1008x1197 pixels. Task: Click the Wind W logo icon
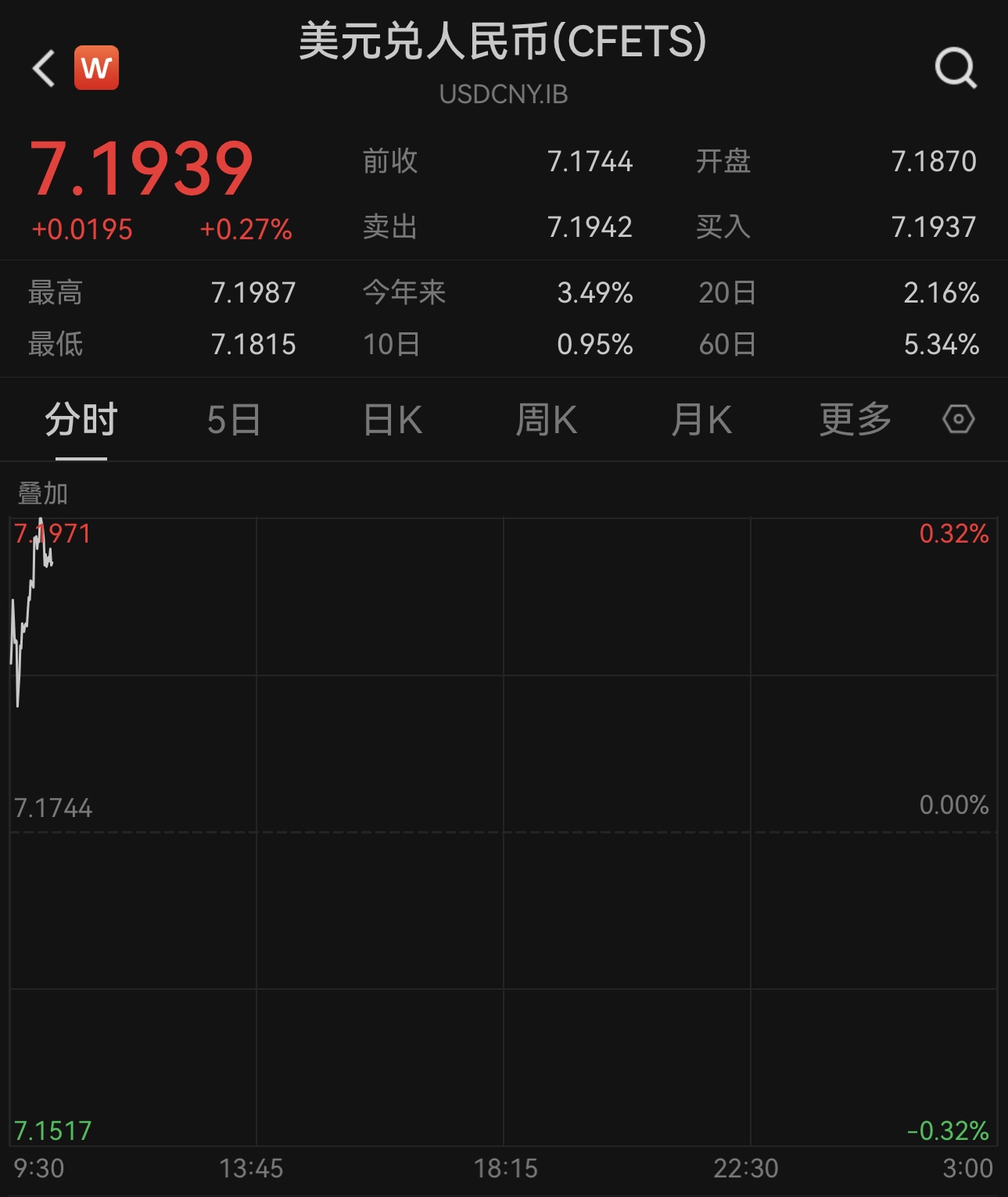(95, 67)
